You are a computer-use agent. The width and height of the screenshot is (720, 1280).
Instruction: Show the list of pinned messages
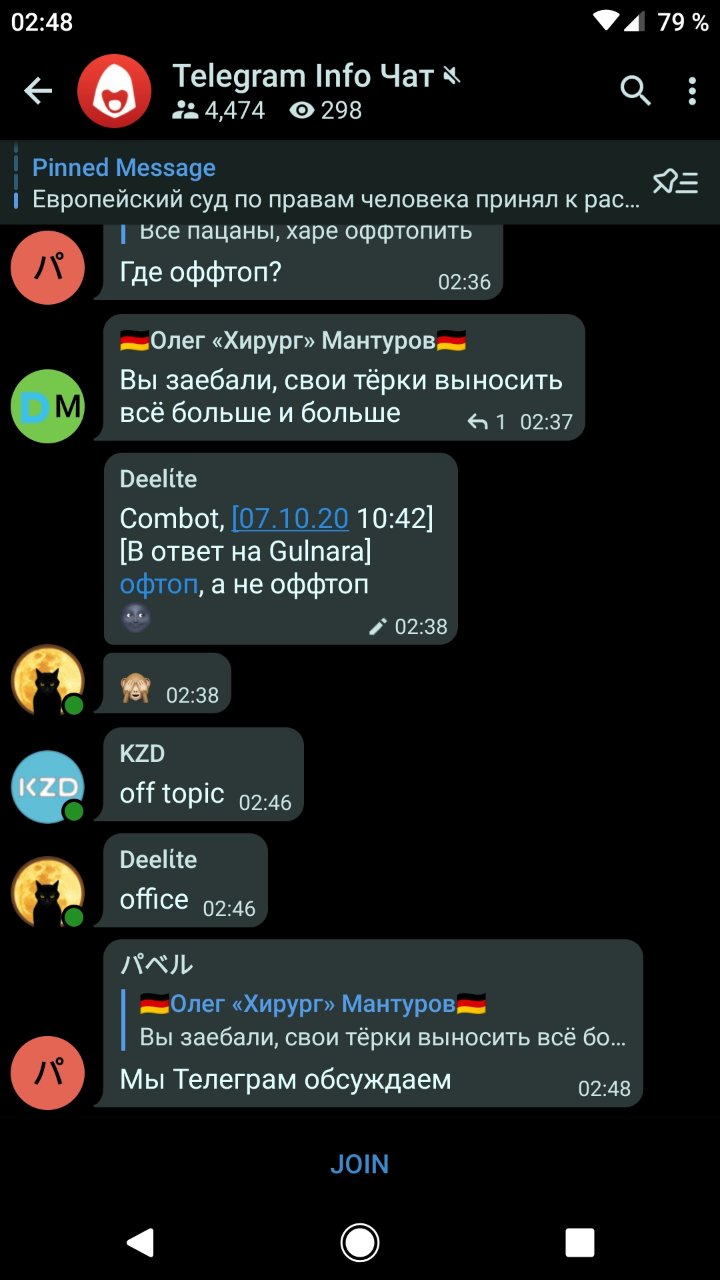(675, 182)
